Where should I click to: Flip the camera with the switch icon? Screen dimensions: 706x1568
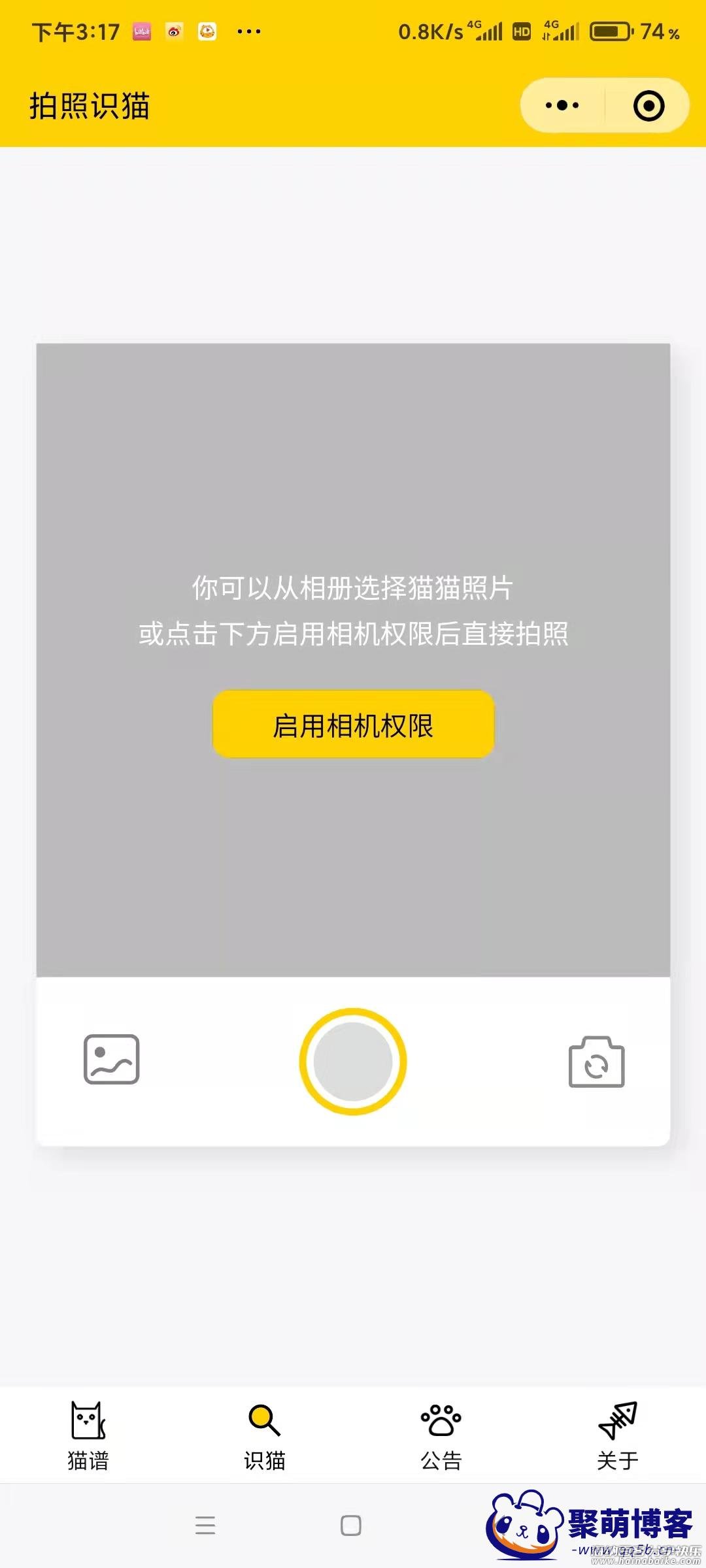(596, 1062)
